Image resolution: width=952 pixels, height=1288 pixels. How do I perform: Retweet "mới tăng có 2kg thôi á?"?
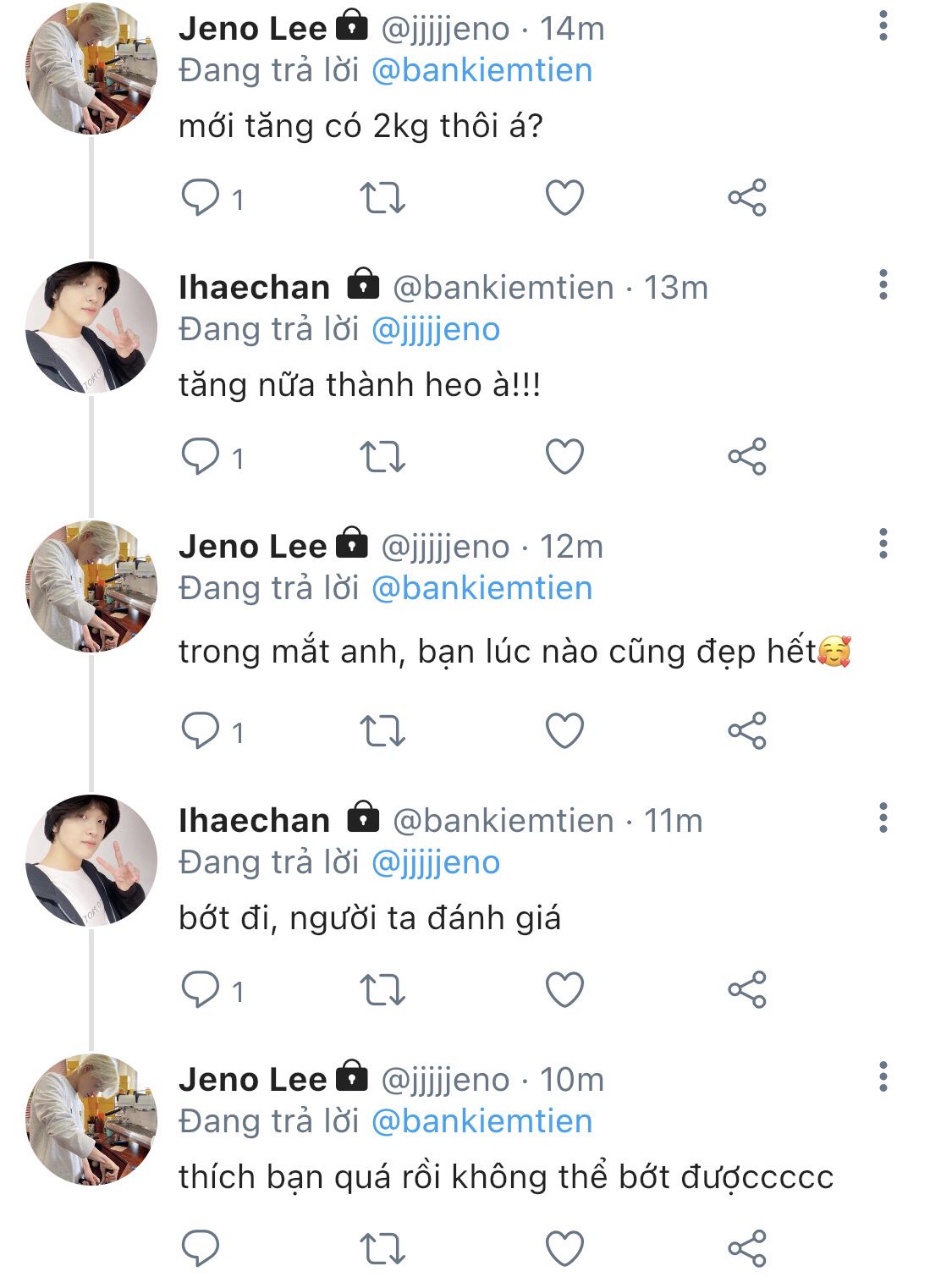click(x=382, y=198)
